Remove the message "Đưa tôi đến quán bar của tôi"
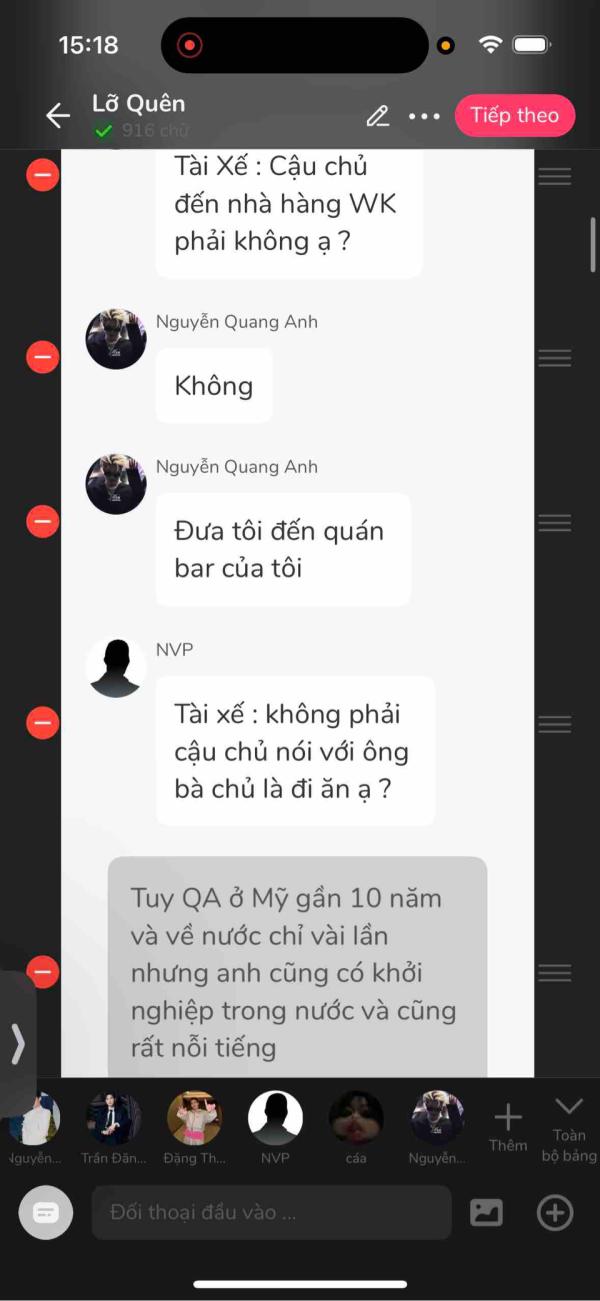The image size is (600, 1301). pos(42,522)
